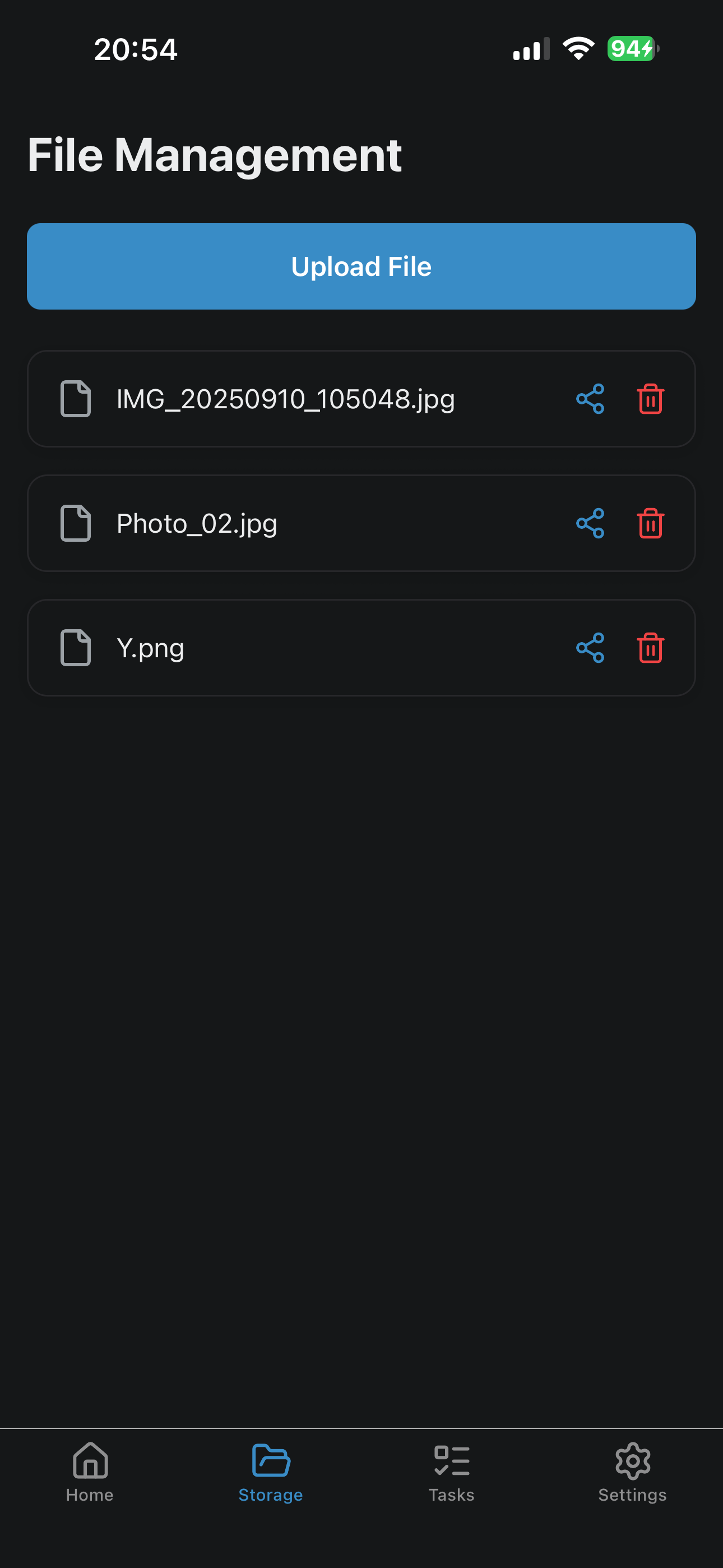Share IMG_20250910_105048.jpg

click(590, 399)
